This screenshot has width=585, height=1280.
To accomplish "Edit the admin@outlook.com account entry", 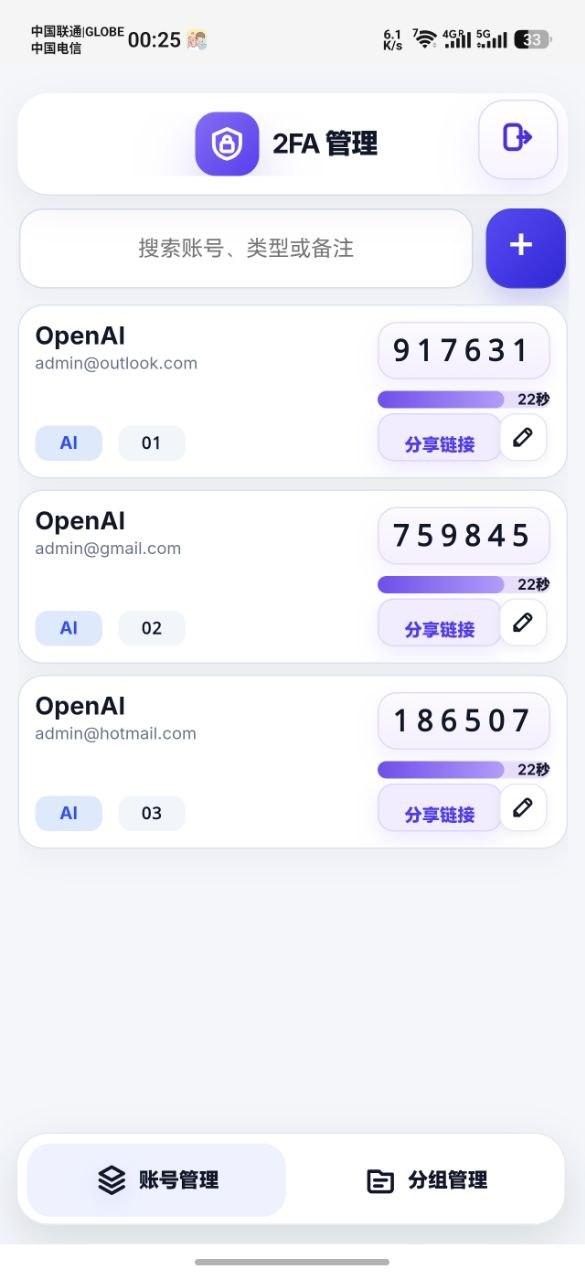I will click(x=523, y=437).
